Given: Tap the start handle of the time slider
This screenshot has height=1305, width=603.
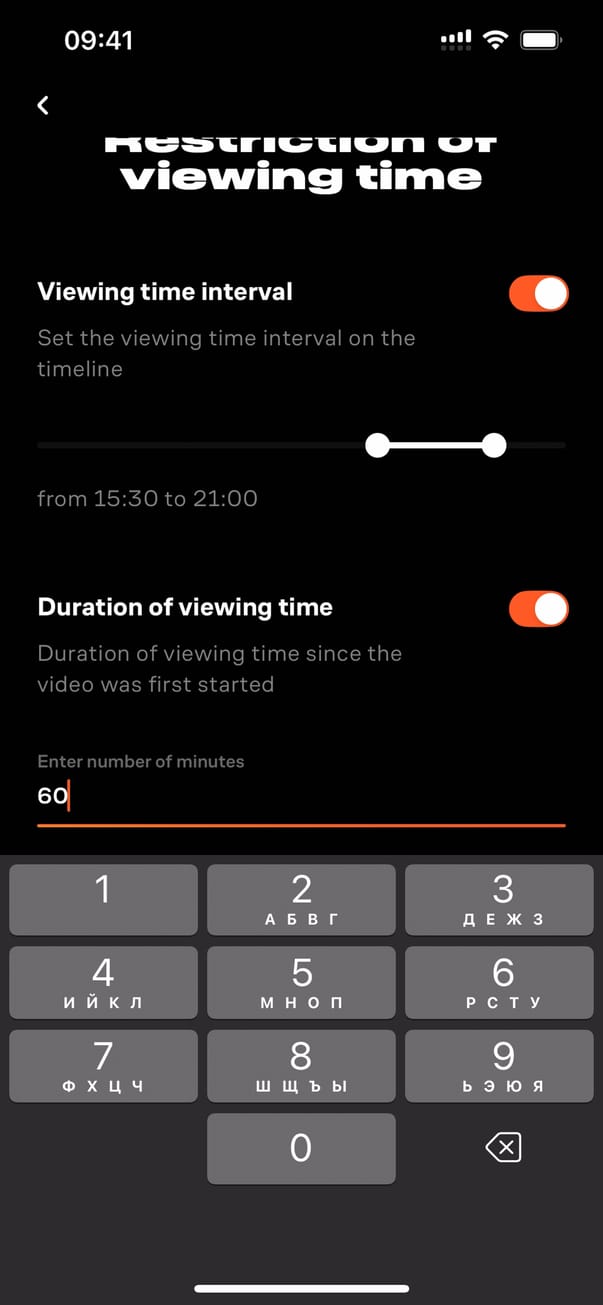Looking at the screenshot, I should click(378, 446).
